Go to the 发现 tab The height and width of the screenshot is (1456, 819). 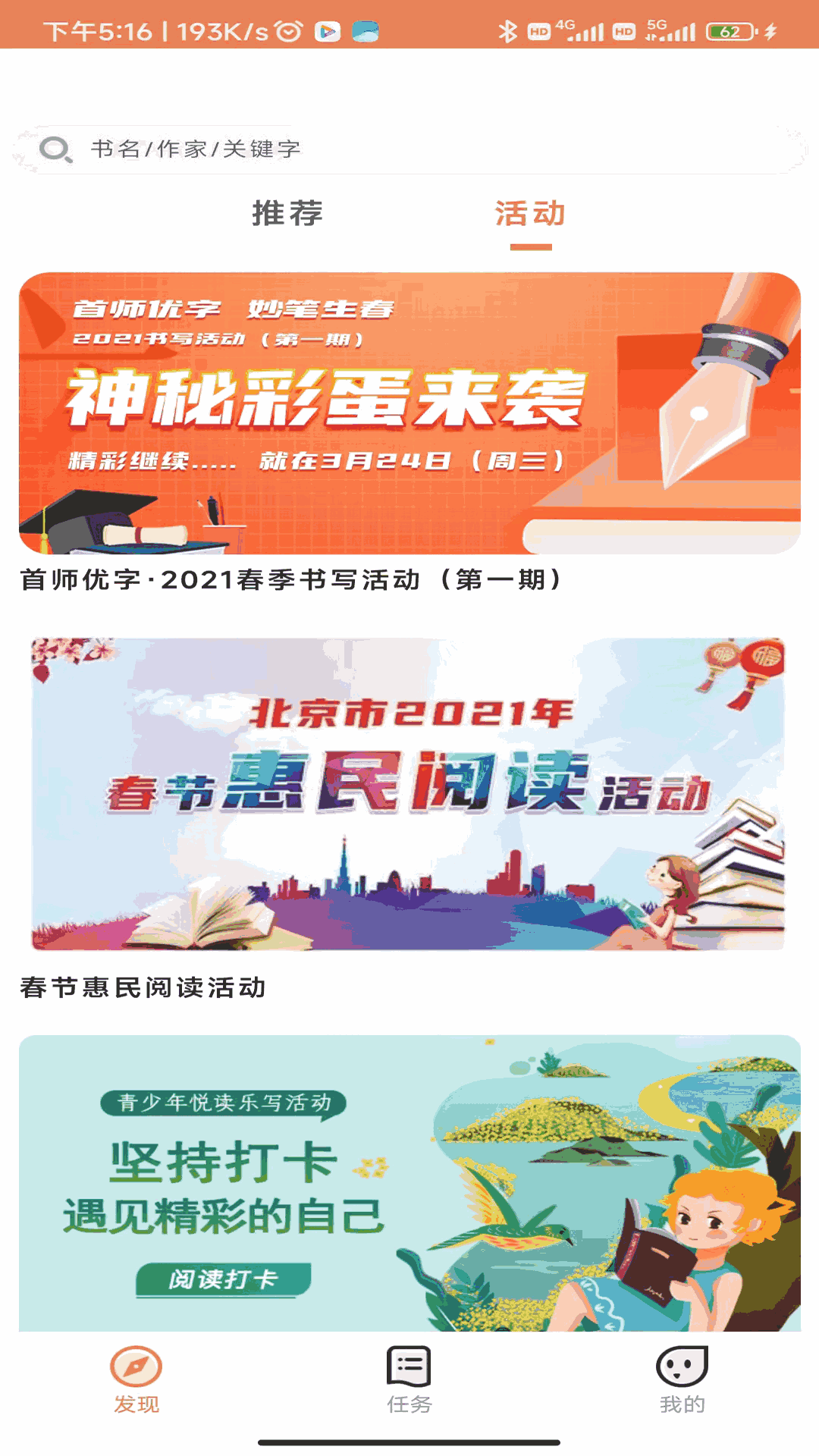(x=136, y=1380)
